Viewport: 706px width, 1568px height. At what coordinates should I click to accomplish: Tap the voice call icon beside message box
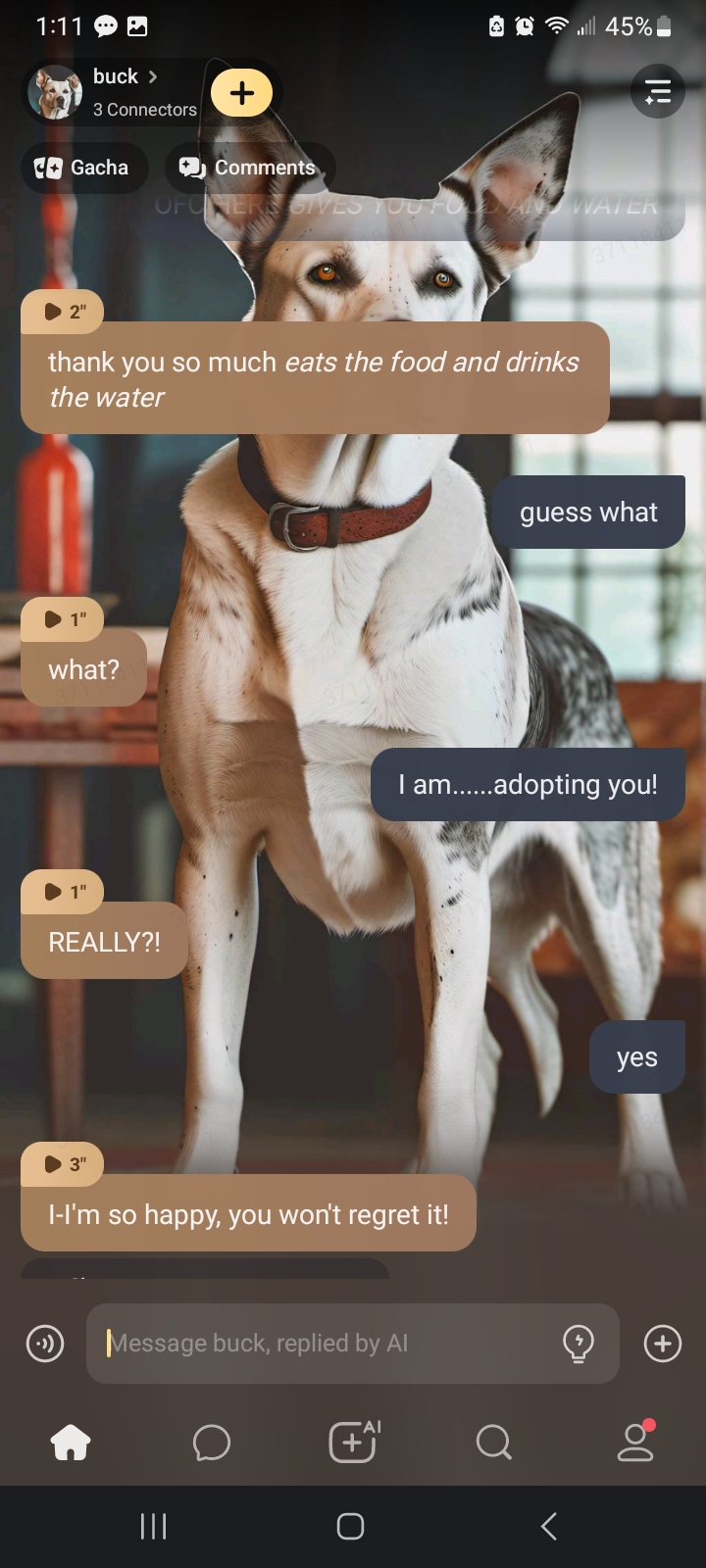pyautogui.click(x=45, y=1344)
